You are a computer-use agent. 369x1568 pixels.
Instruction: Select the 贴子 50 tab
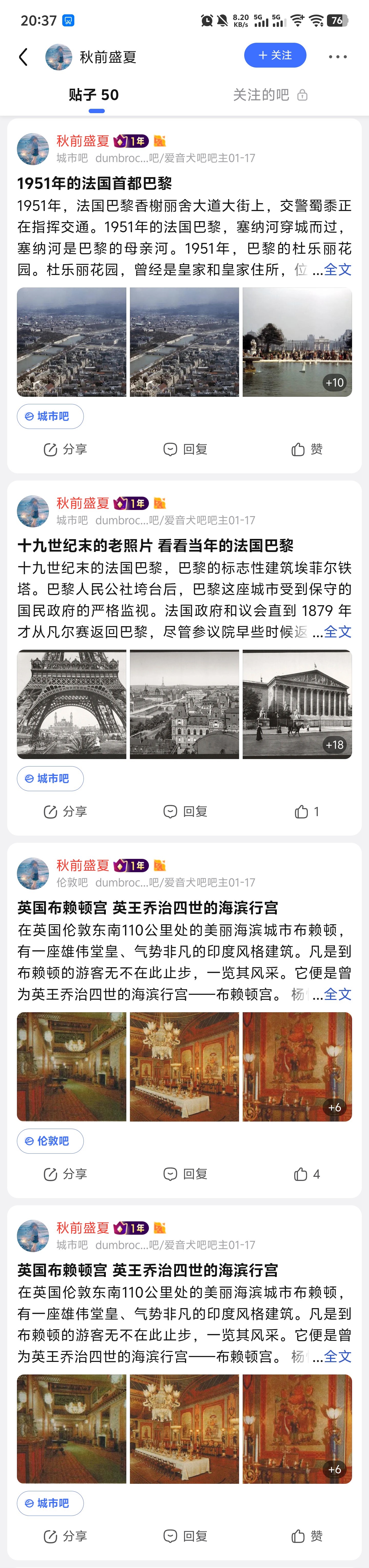coord(94,95)
